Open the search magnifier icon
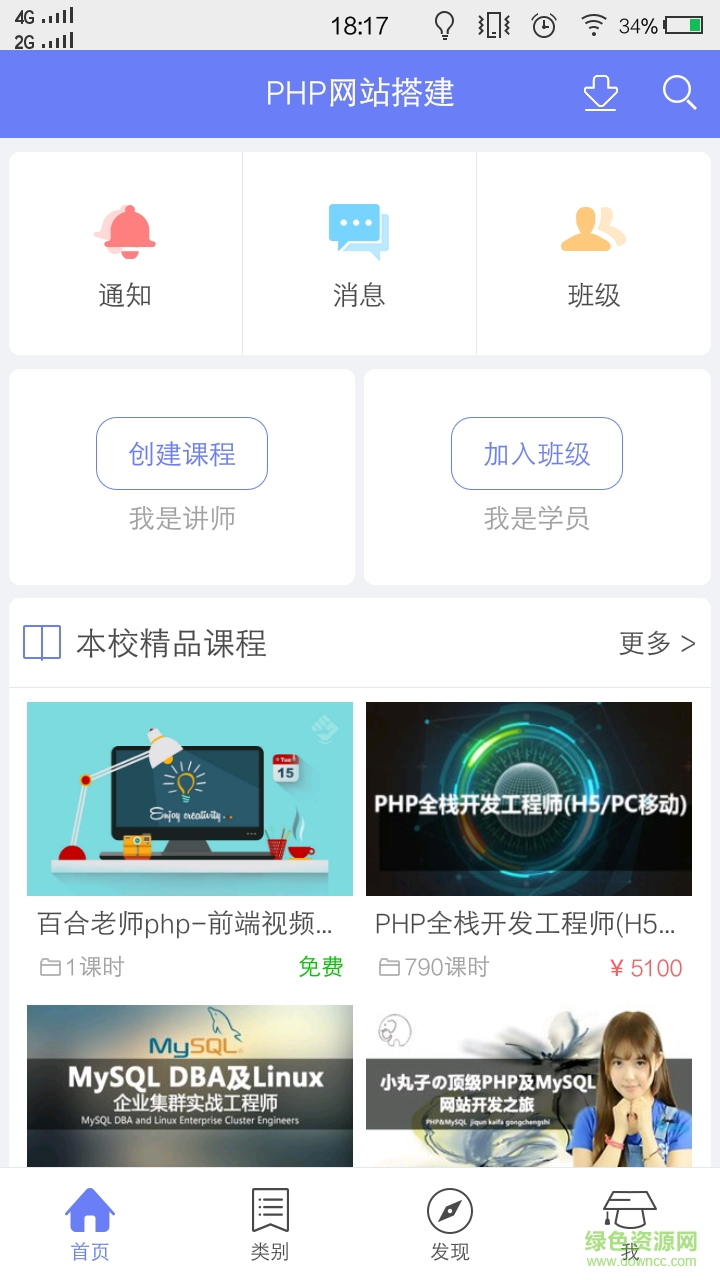 [x=679, y=93]
